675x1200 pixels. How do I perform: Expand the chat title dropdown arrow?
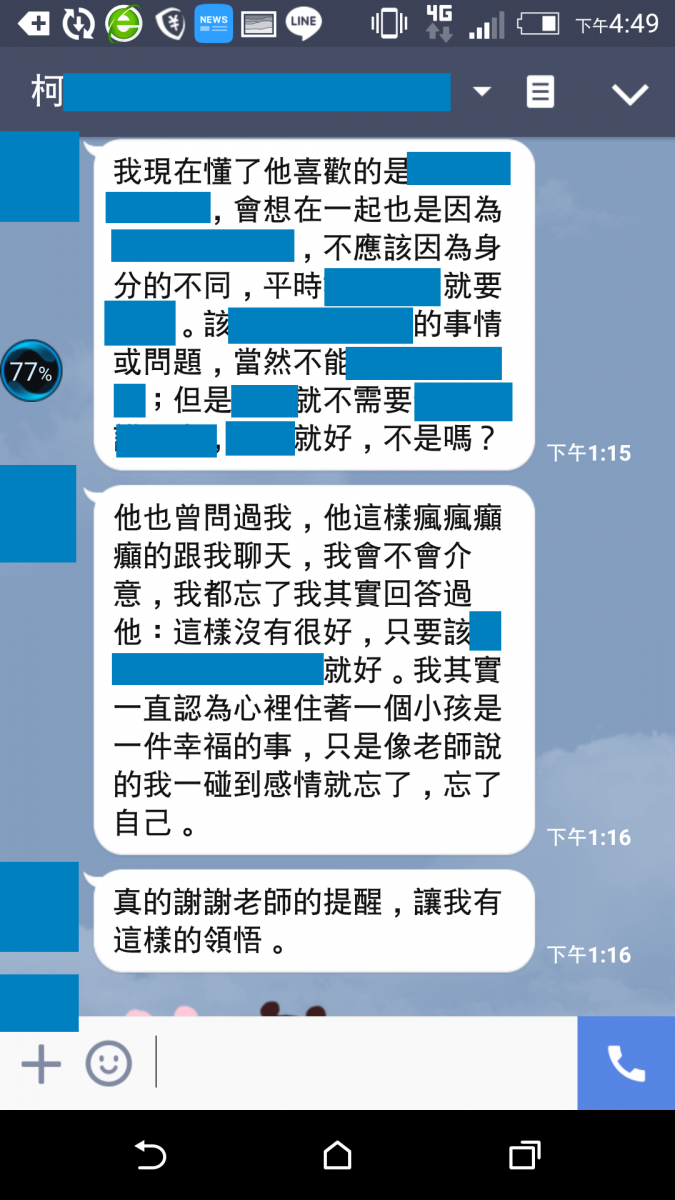point(482,92)
